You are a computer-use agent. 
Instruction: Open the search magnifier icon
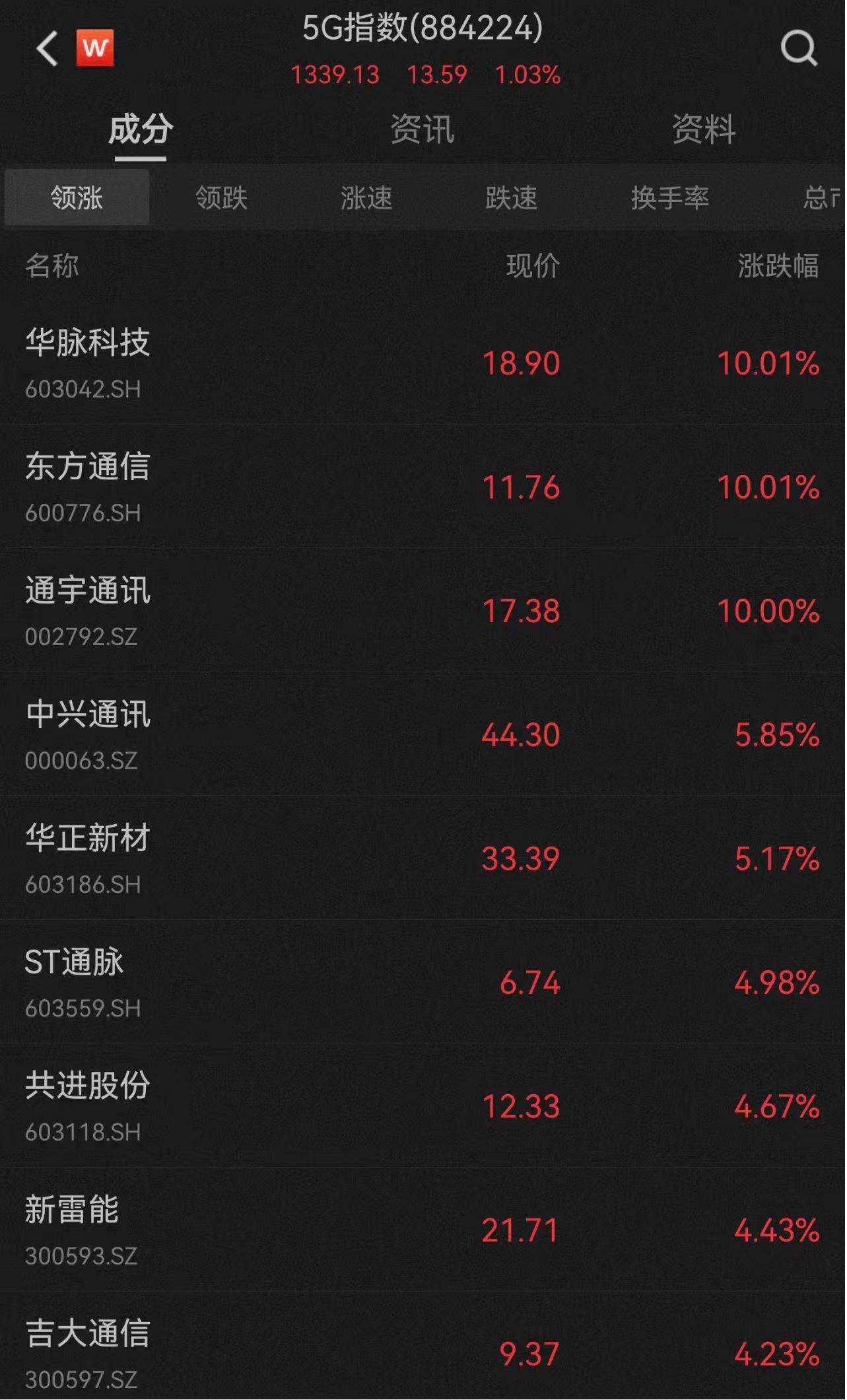799,48
